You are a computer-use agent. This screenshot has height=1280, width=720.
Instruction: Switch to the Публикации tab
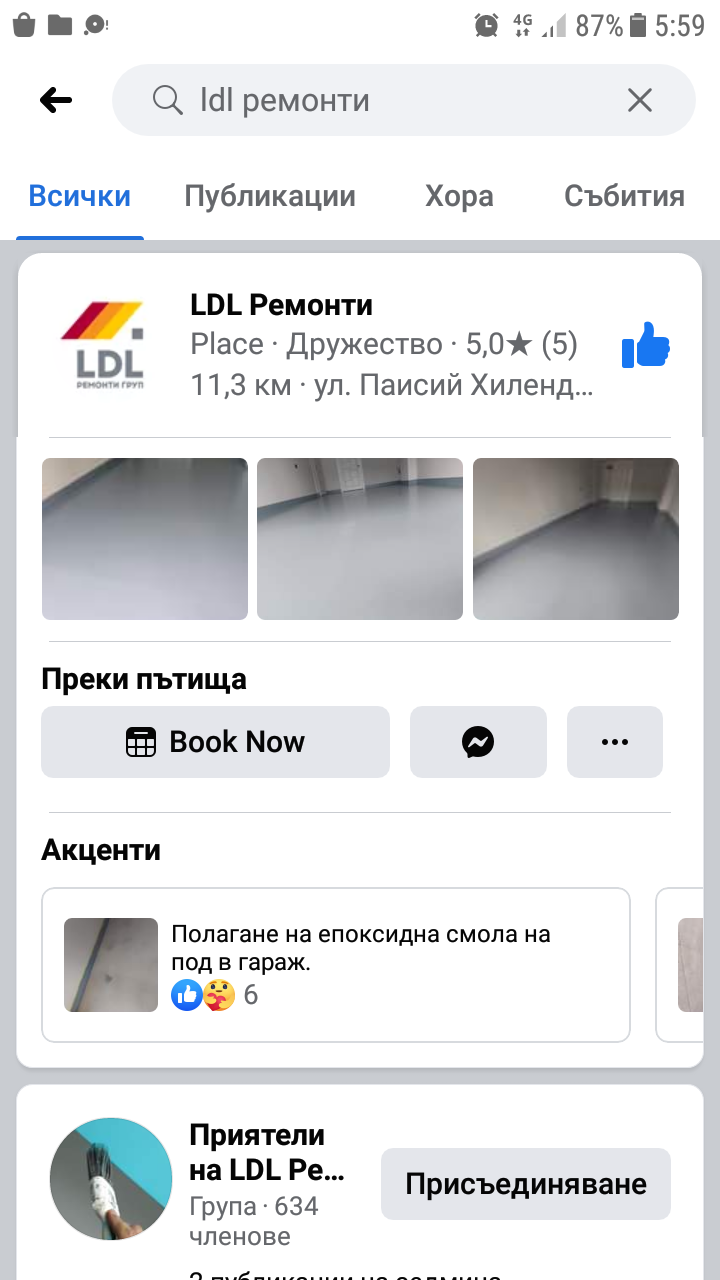point(270,196)
